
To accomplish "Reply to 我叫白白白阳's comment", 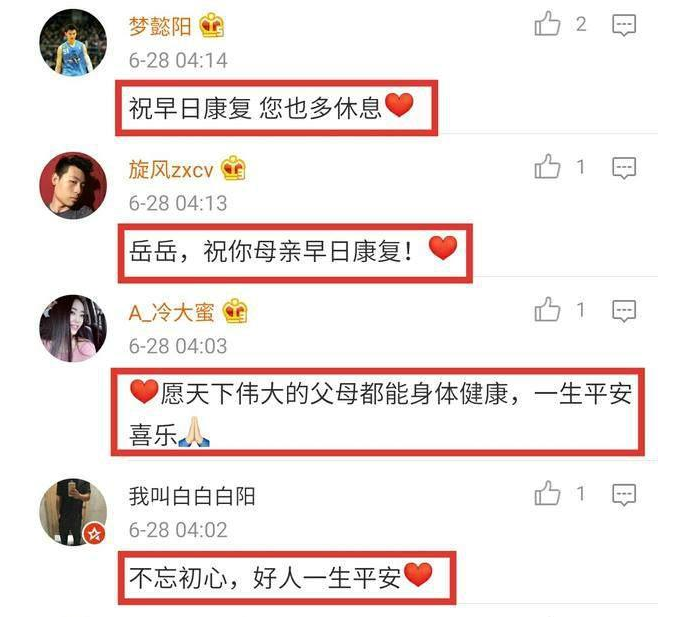I will (624, 494).
